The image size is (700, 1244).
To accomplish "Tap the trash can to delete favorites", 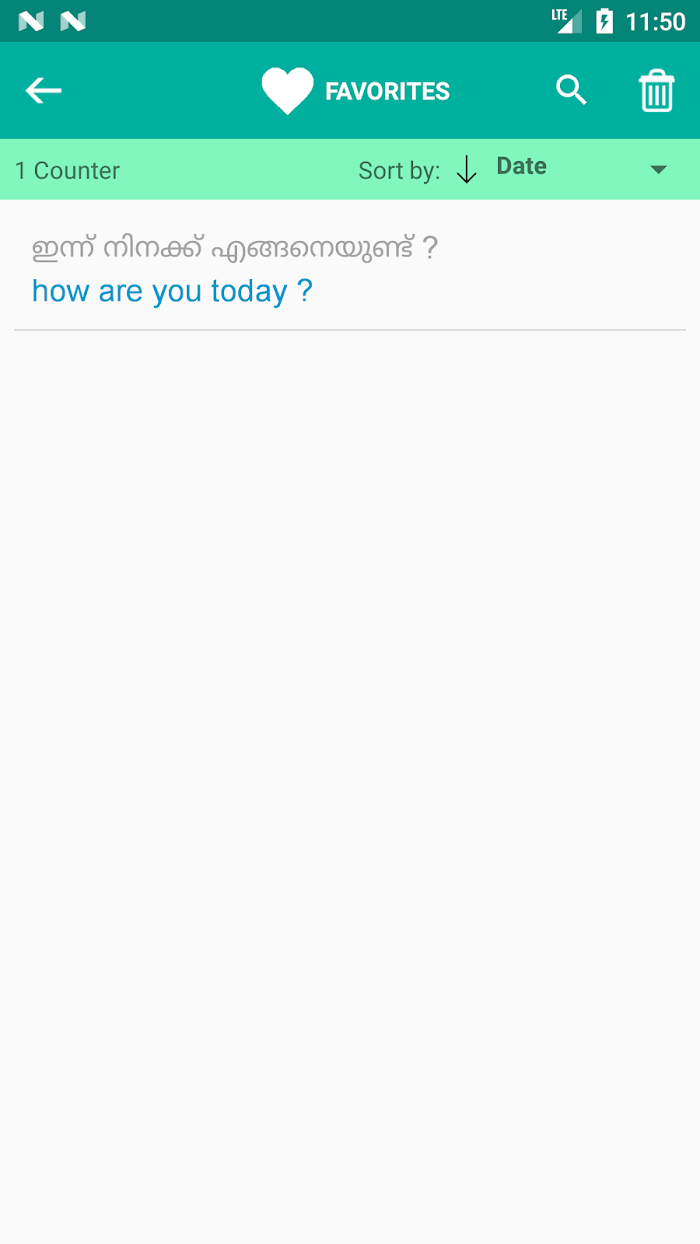I will pos(657,91).
